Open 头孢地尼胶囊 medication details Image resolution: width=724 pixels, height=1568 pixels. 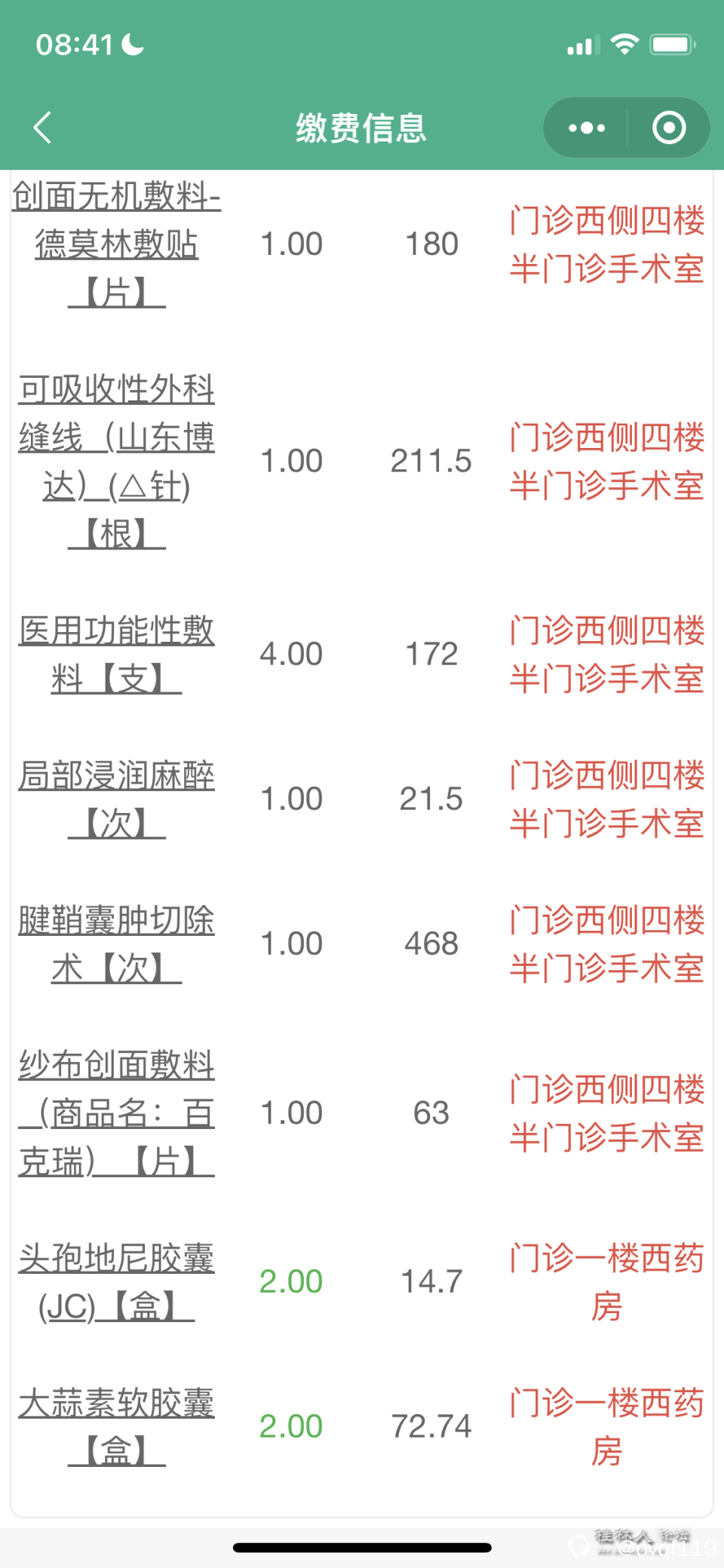coord(115,1281)
